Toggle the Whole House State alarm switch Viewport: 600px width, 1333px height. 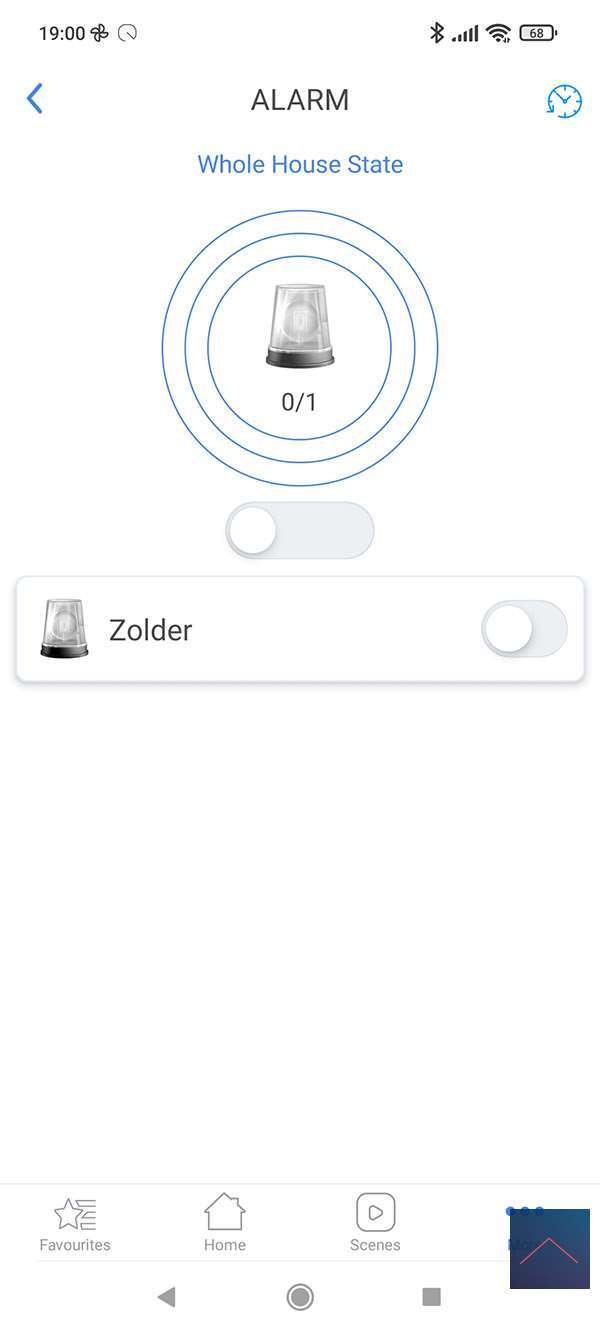point(299,530)
